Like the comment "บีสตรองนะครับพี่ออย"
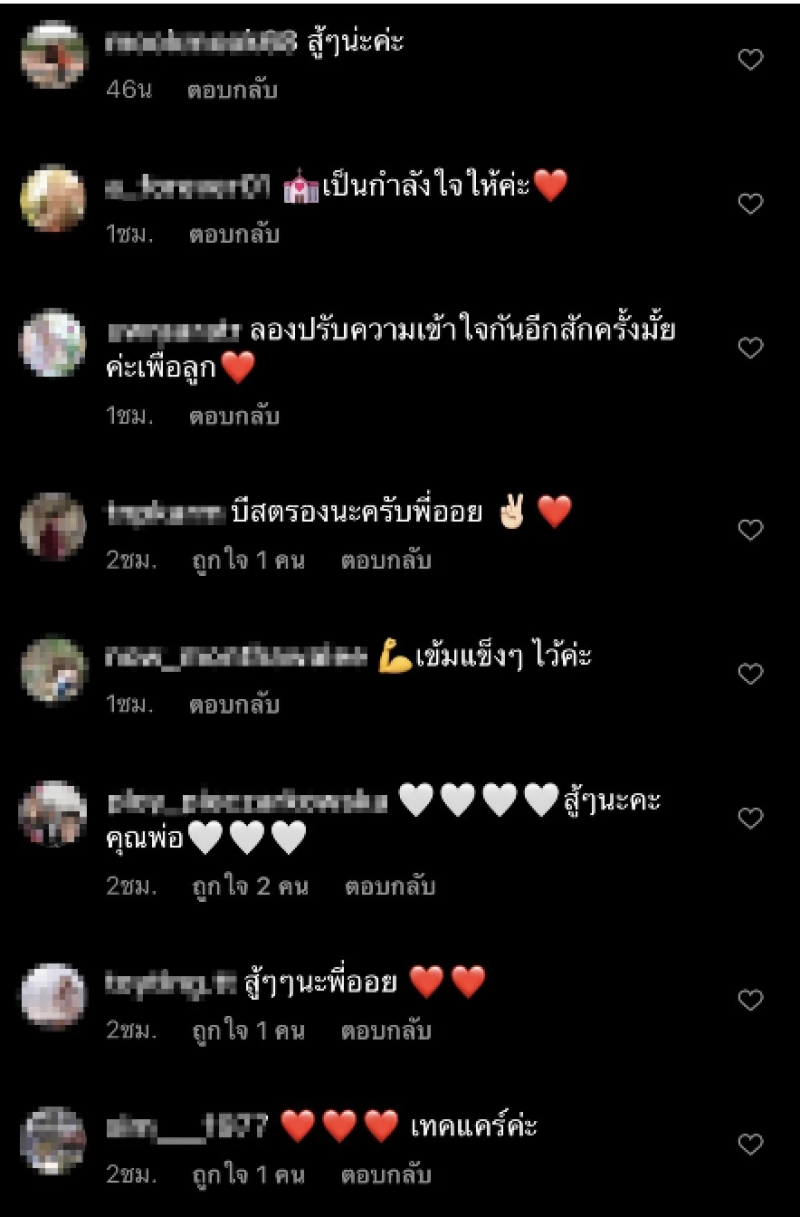 click(x=750, y=529)
